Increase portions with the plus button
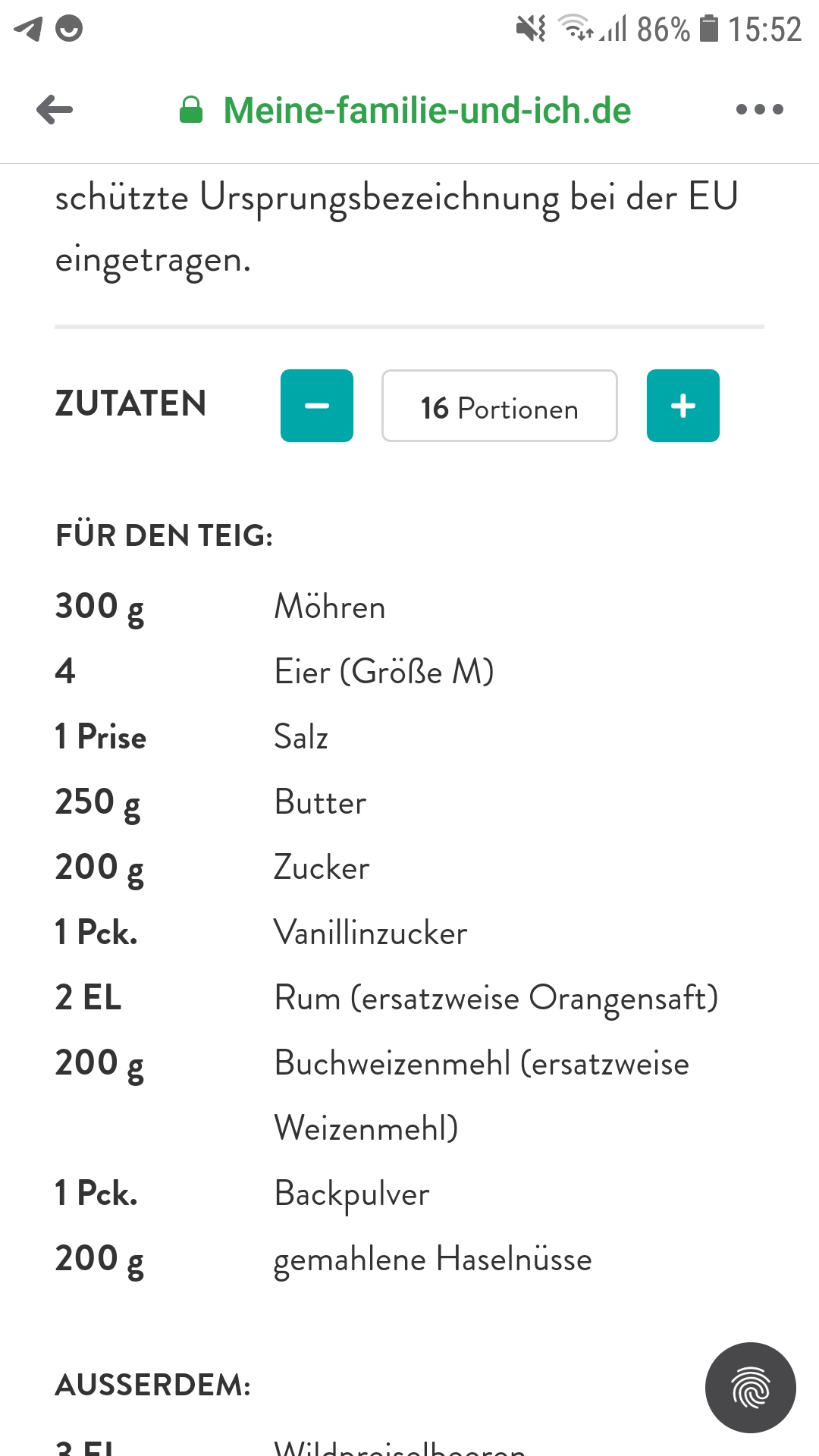Screen dimensions: 819x1456 (682, 406)
